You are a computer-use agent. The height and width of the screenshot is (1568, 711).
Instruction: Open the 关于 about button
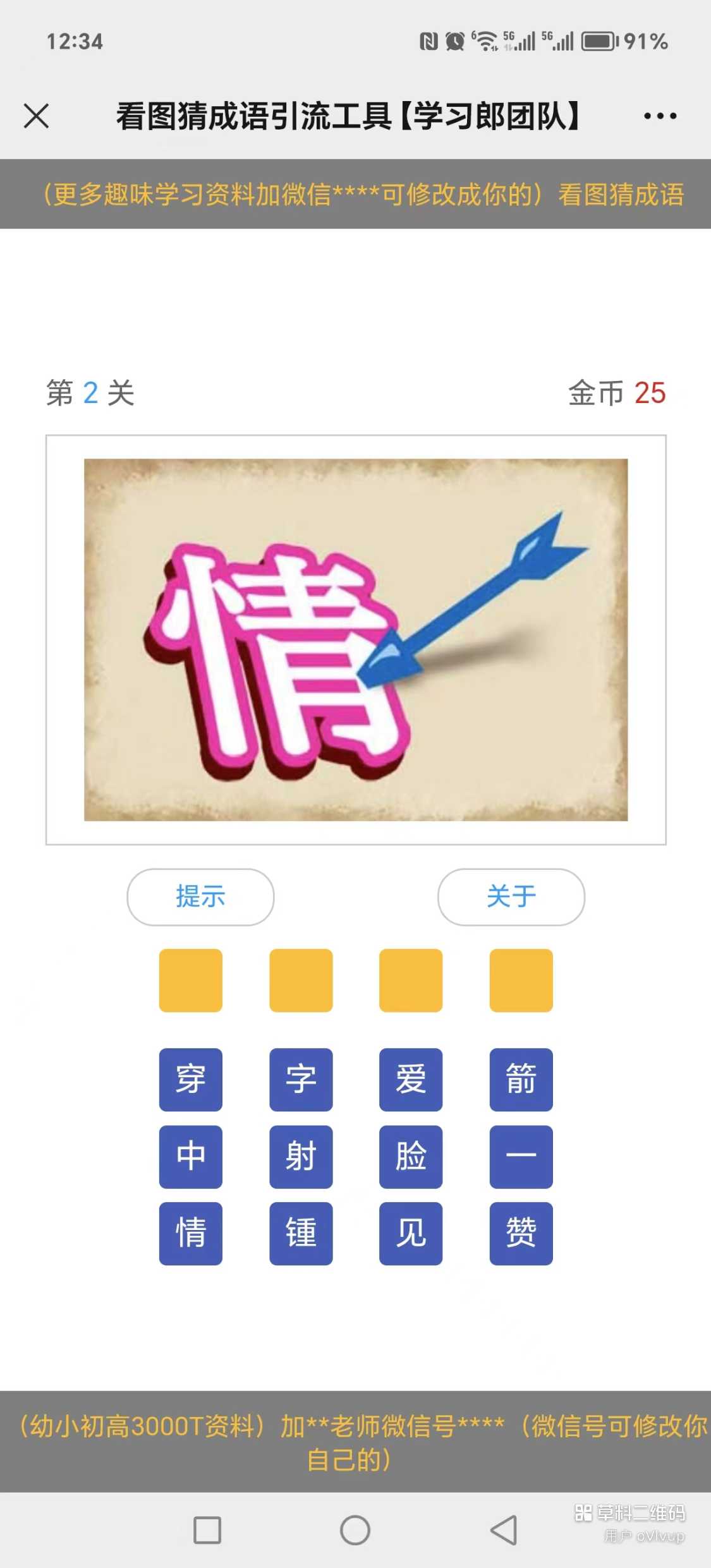tap(511, 896)
